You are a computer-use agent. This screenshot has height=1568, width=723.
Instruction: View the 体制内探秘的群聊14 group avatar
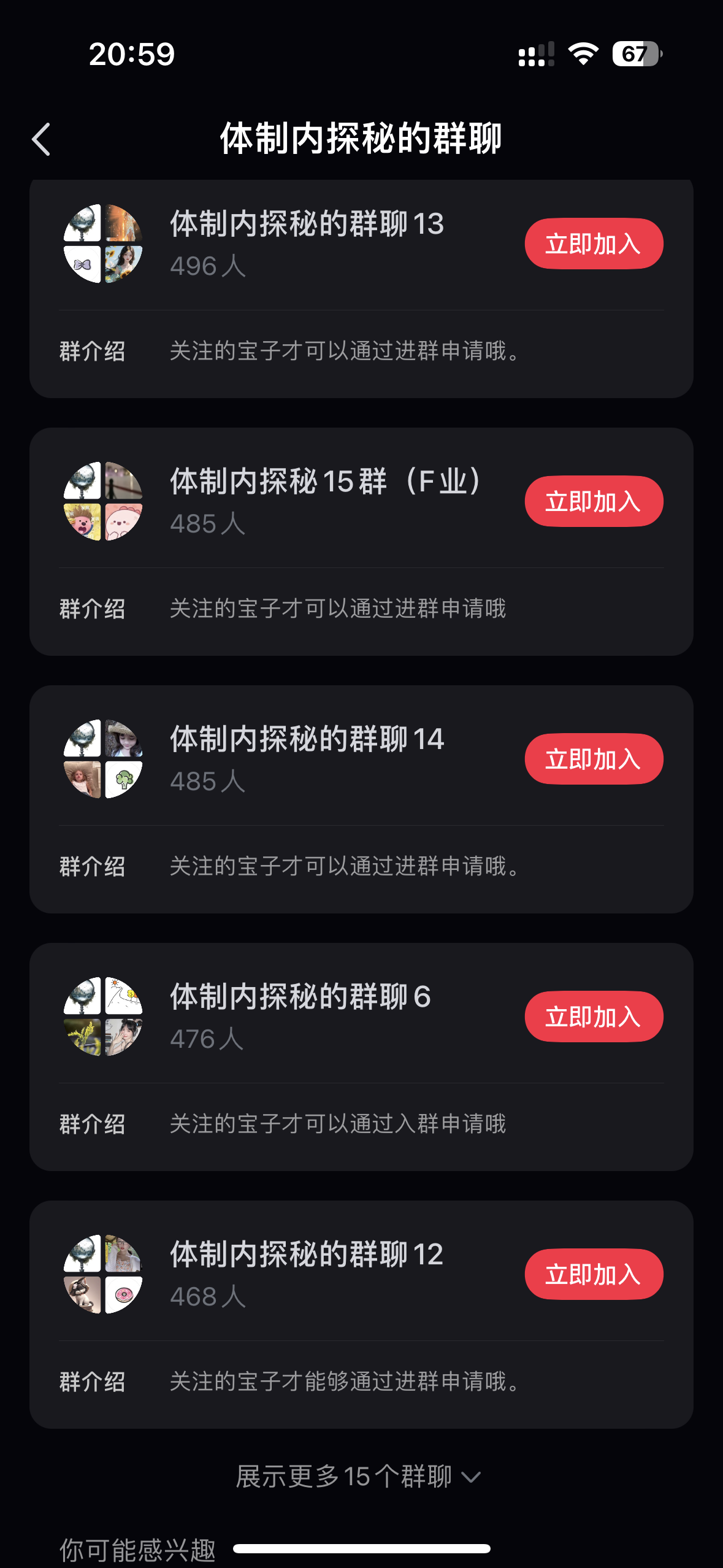point(103,759)
